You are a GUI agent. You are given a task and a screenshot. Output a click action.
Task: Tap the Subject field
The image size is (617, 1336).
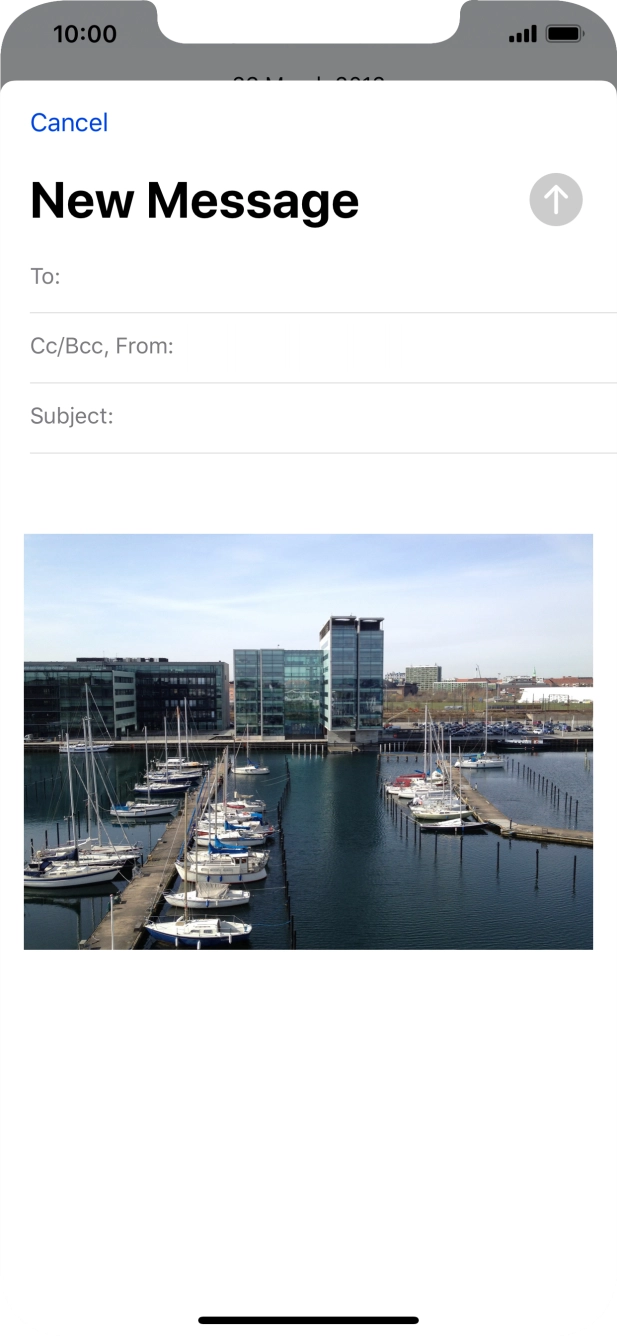click(323, 417)
